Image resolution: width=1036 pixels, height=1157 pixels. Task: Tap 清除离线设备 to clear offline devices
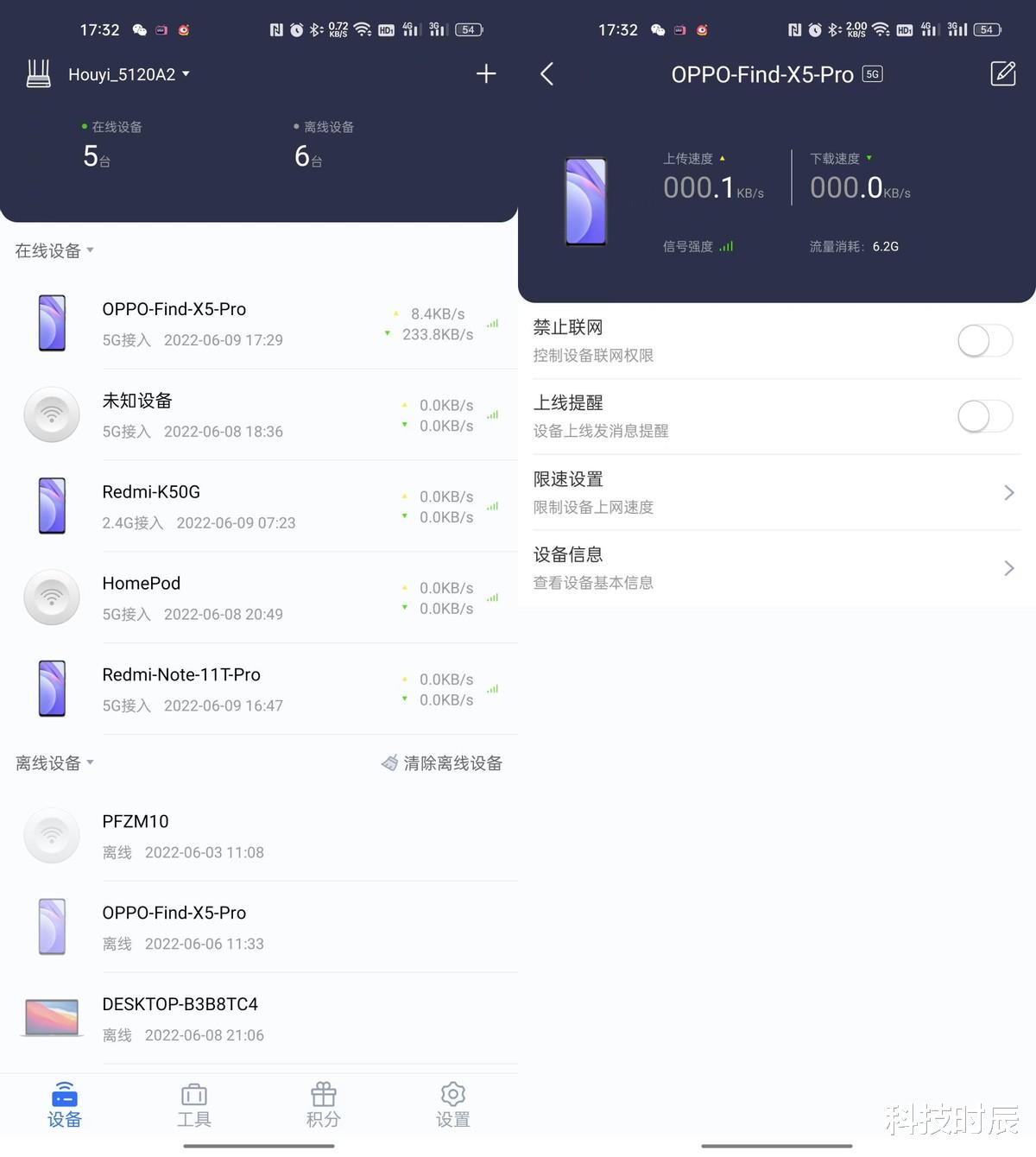tap(453, 762)
